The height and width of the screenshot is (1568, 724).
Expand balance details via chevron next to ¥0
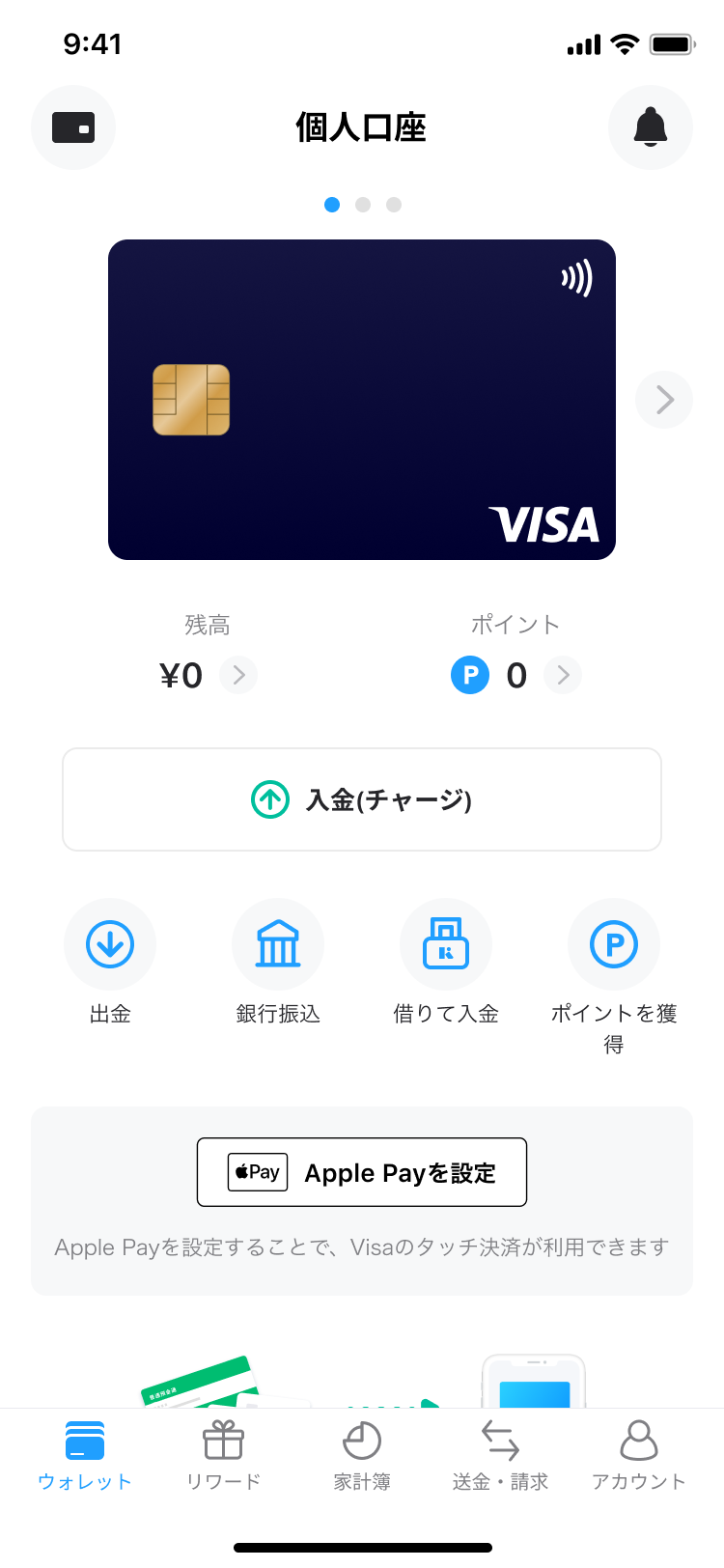tap(237, 675)
